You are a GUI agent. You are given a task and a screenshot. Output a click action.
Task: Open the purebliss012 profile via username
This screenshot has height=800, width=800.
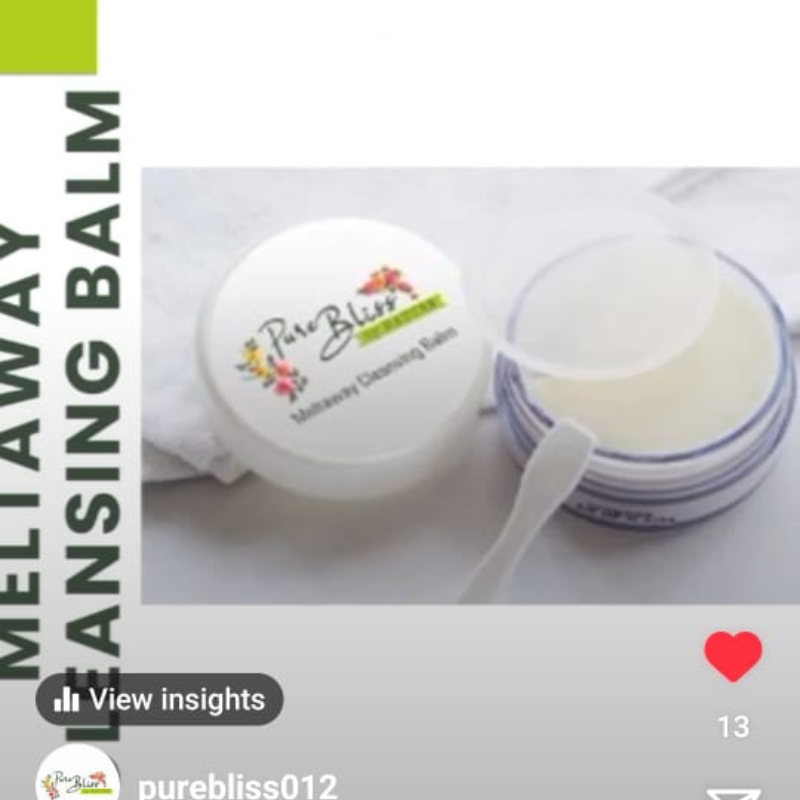click(x=237, y=786)
